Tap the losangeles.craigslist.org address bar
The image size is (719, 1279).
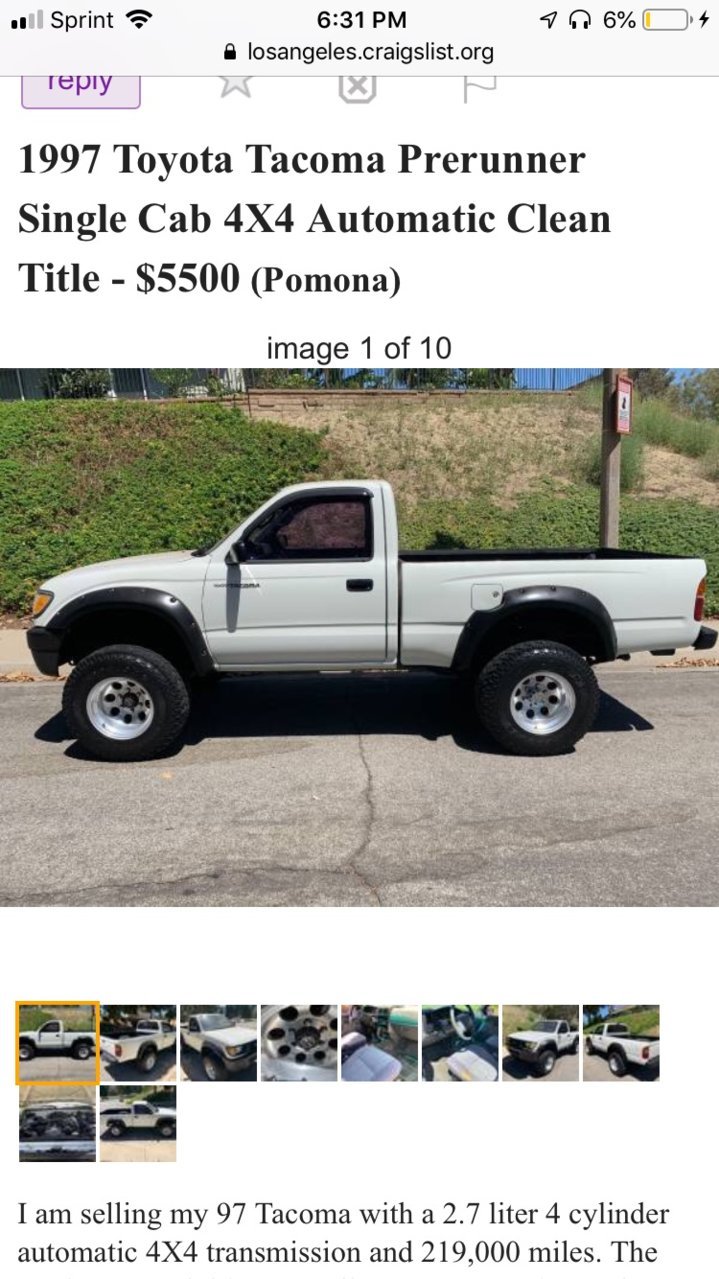359,51
